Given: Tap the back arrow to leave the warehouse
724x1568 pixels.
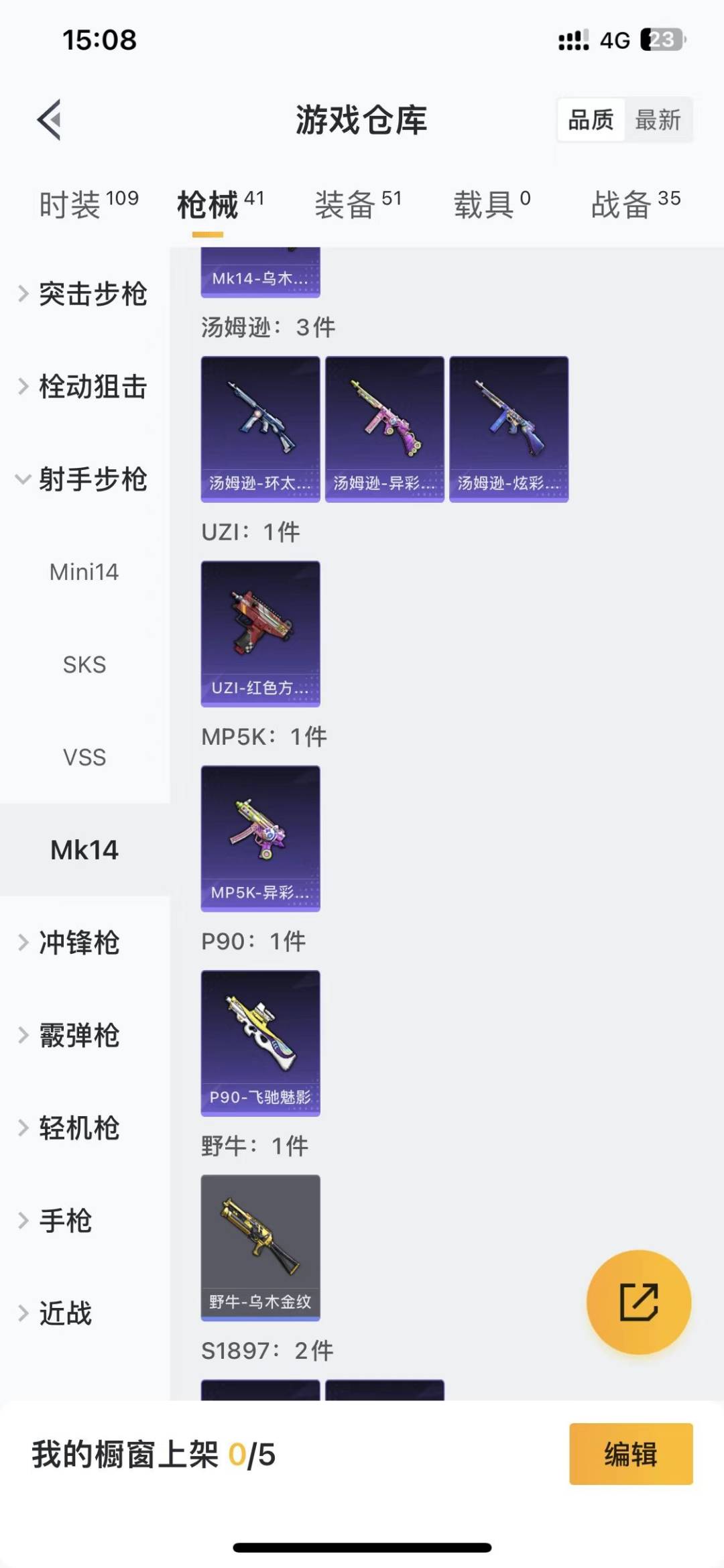Looking at the screenshot, I should (47, 119).
